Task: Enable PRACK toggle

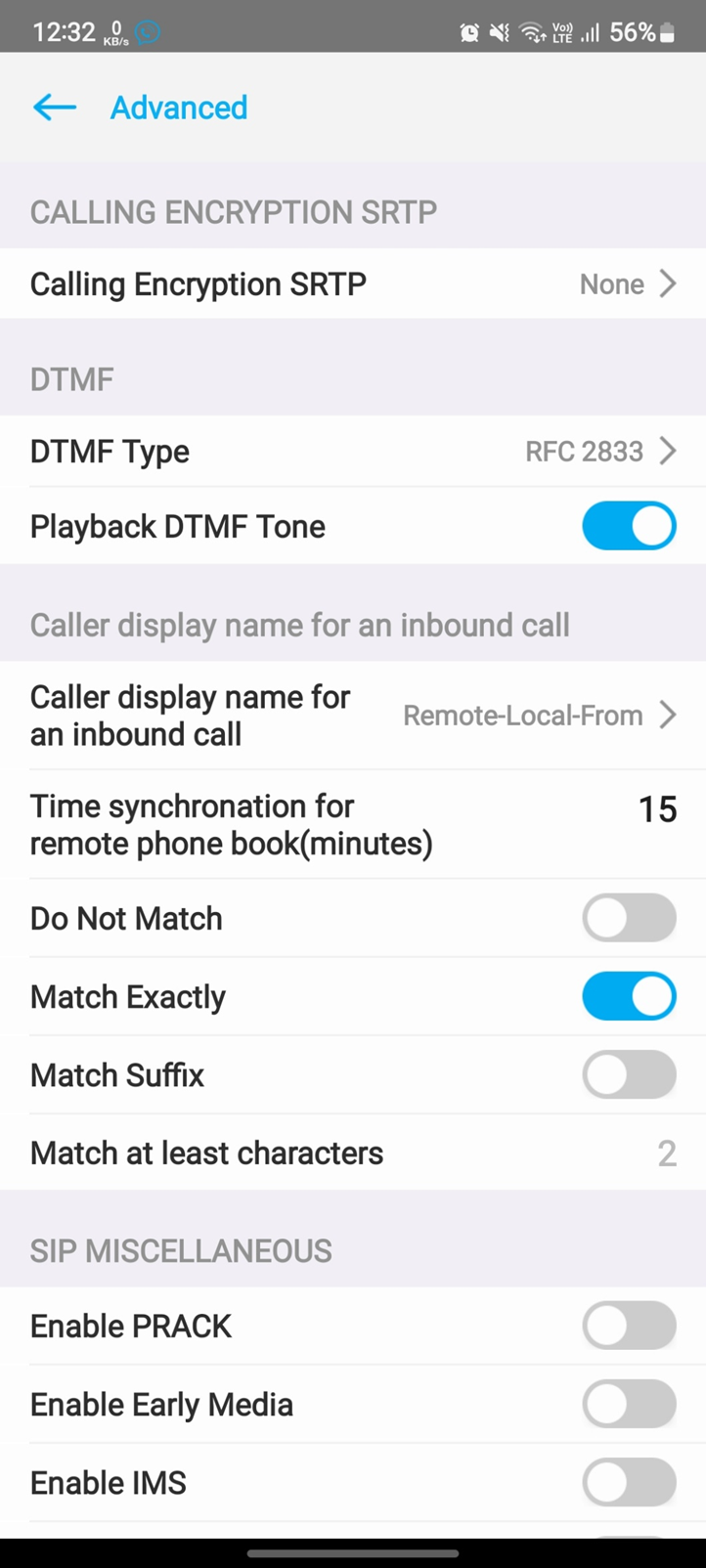Action: [628, 1327]
